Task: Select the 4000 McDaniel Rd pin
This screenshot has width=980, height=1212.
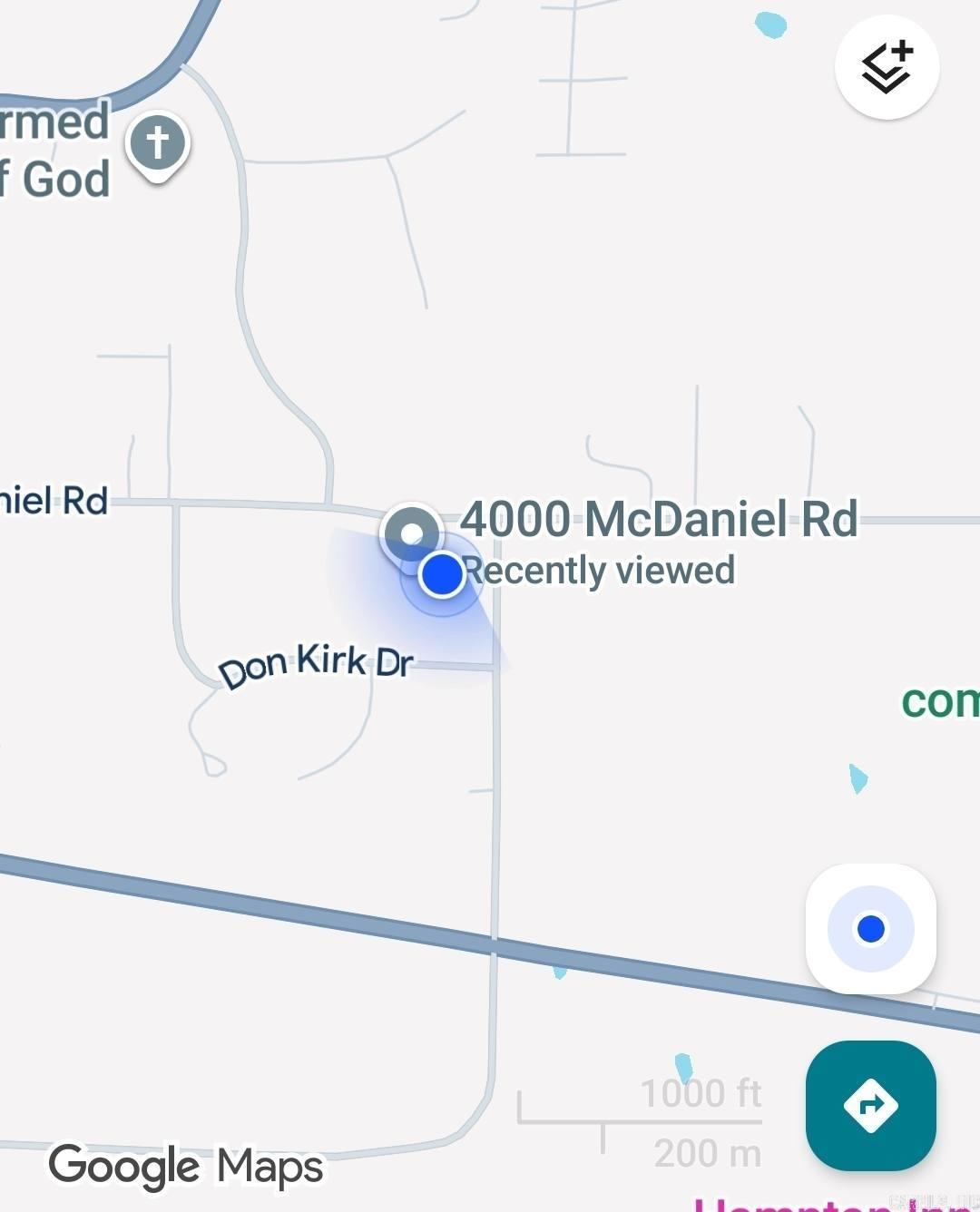Action: 412,533
